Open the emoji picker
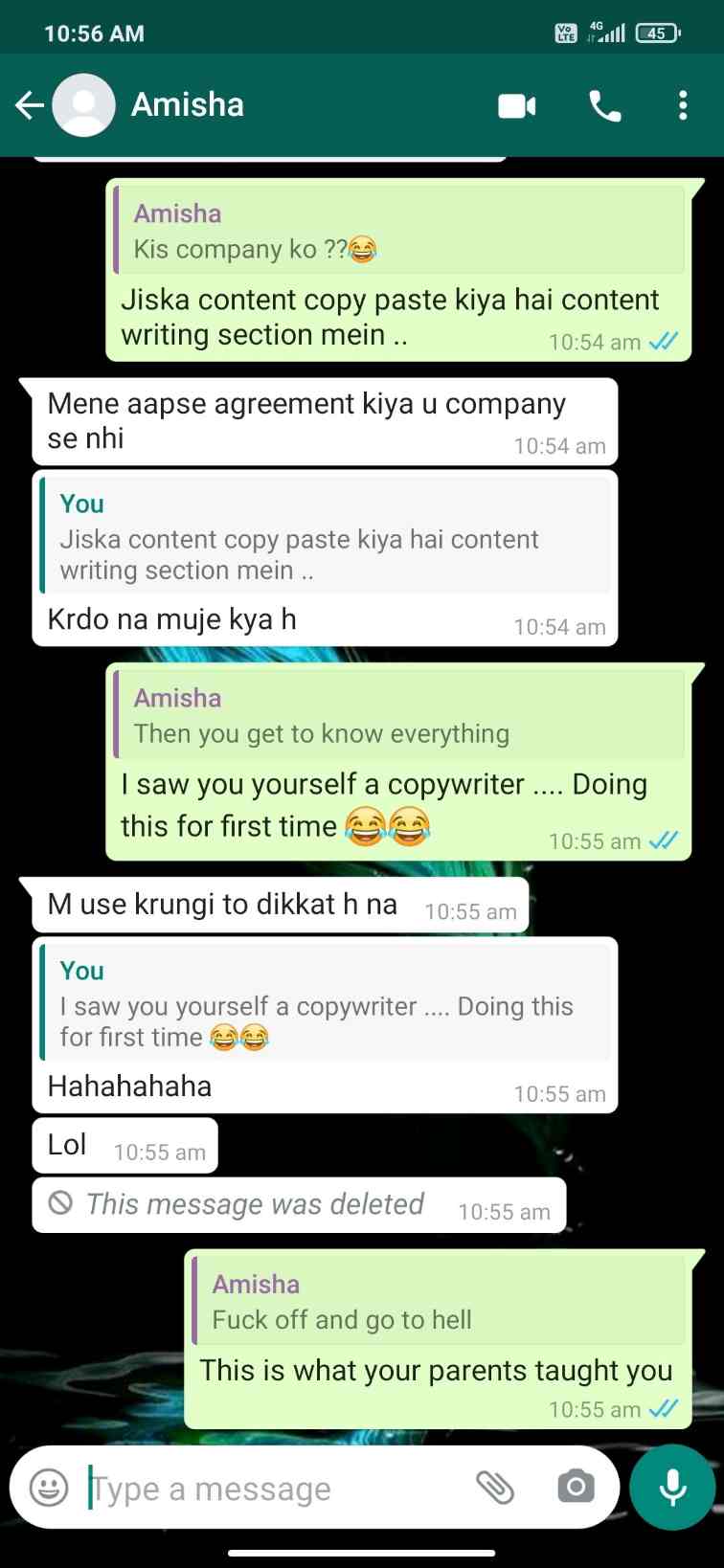This screenshot has height=1568, width=724. [x=49, y=1488]
